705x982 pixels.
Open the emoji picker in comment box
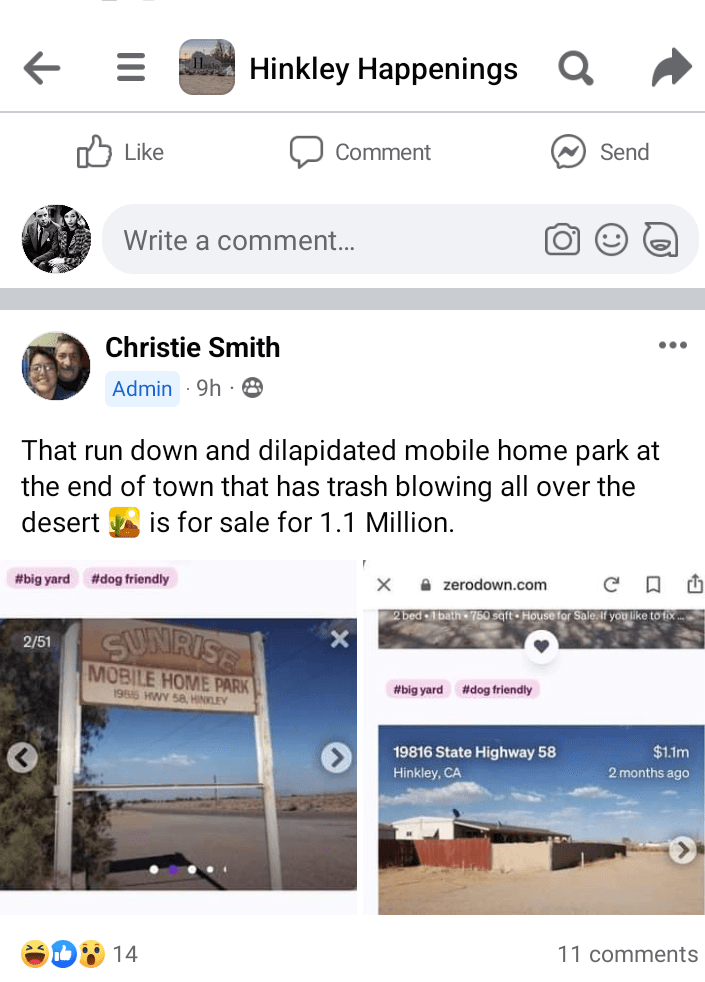(611, 240)
